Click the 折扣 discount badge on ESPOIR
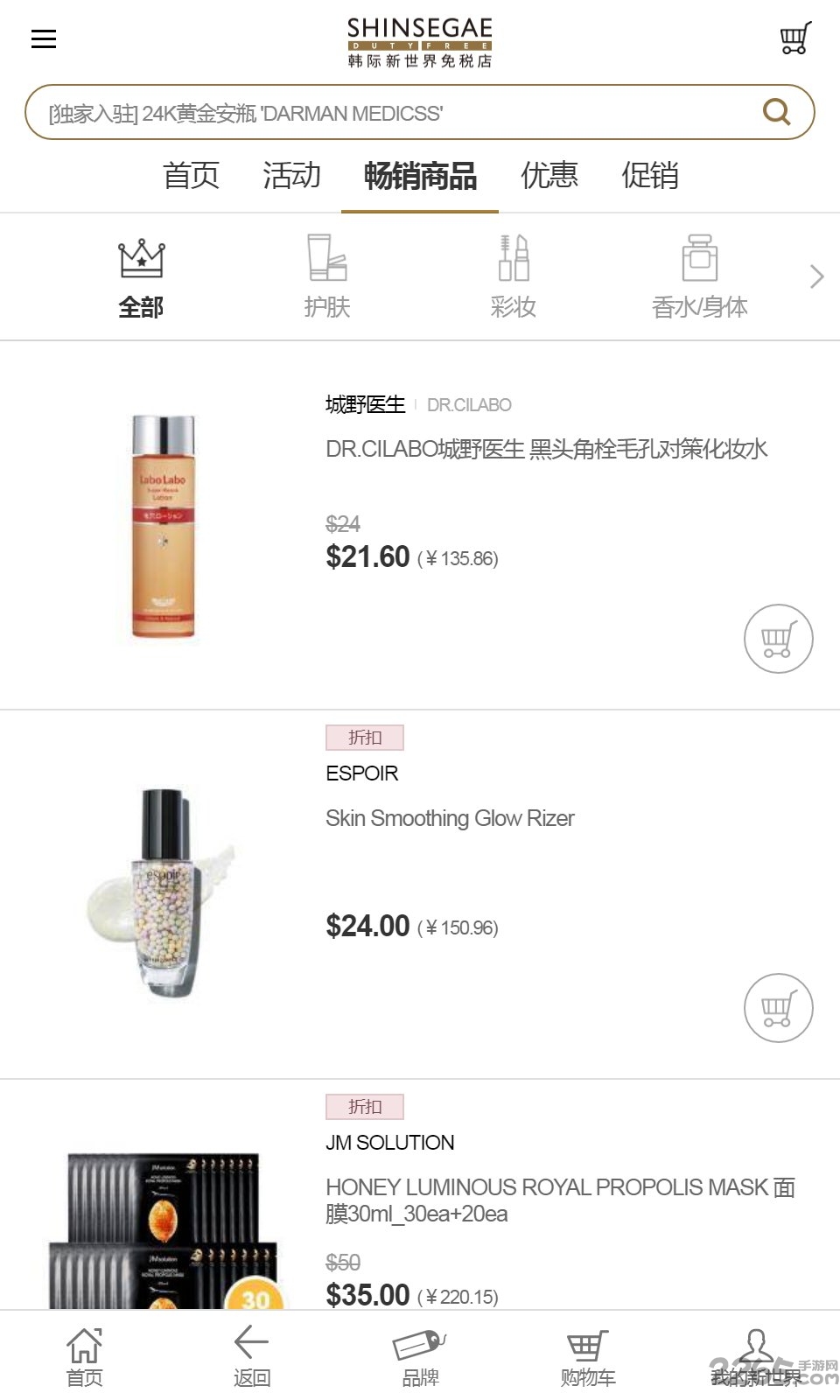Viewport: 840px width, 1400px height. [x=364, y=737]
